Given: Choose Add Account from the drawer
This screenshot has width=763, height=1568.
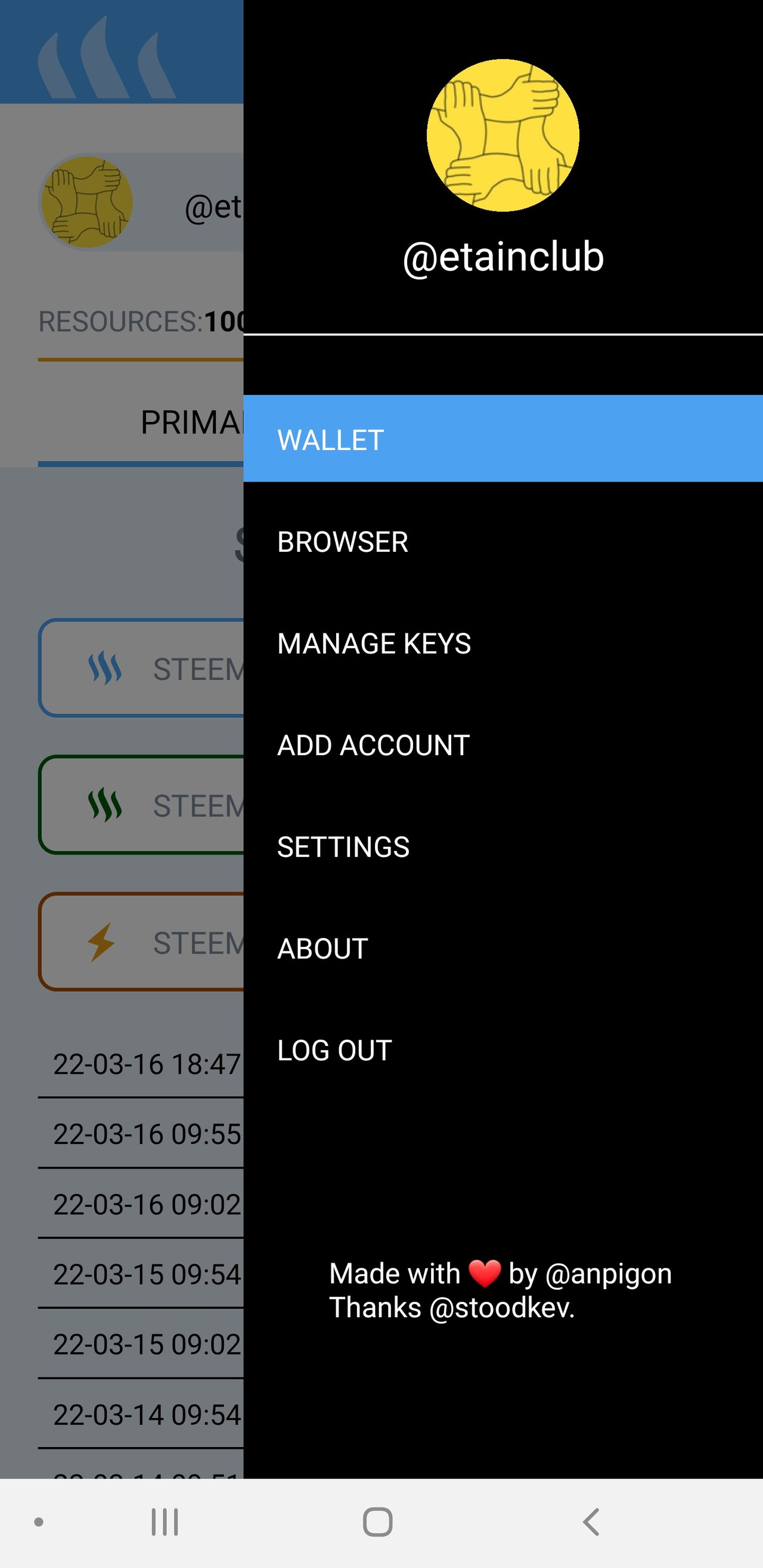Looking at the screenshot, I should [x=503, y=744].
